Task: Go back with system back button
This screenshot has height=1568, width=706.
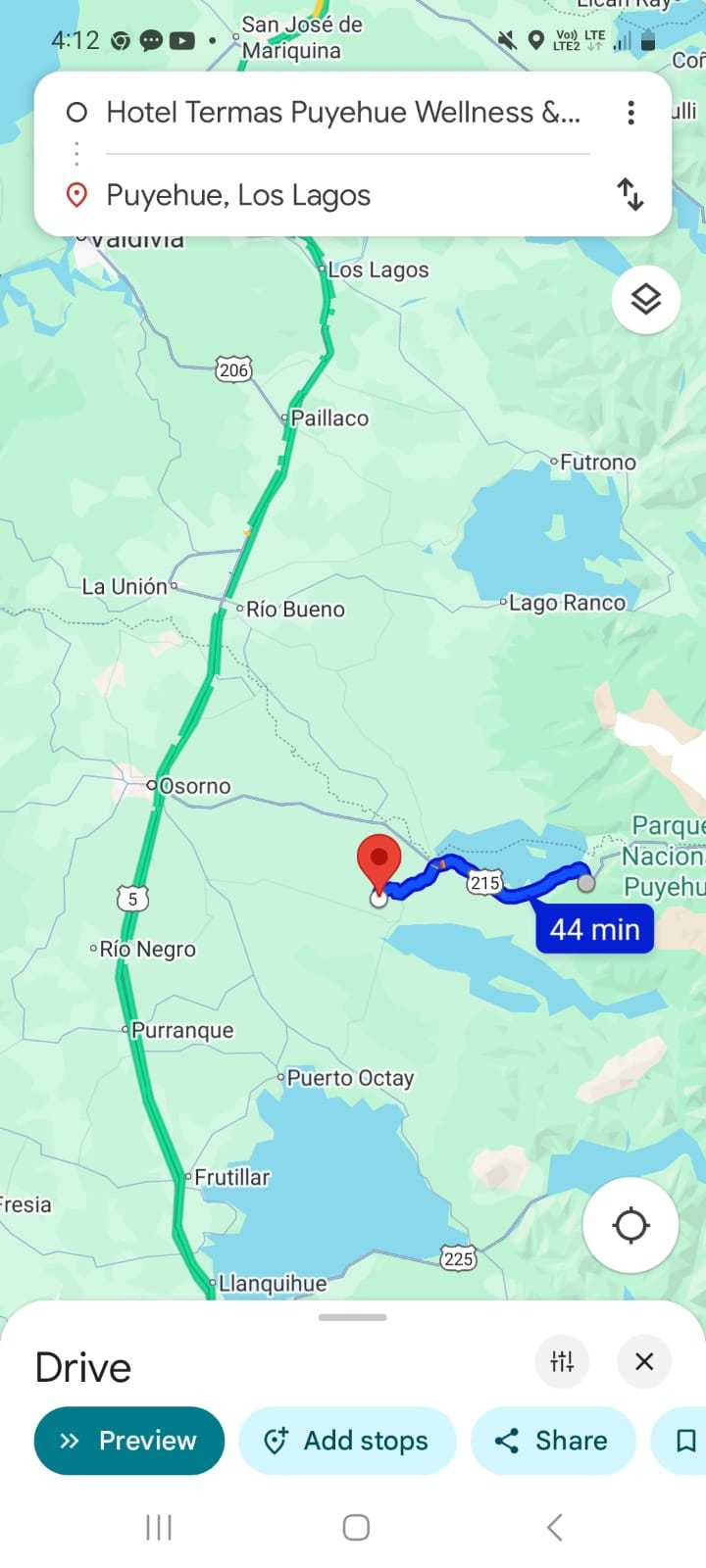Action: (x=554, y=1527)
